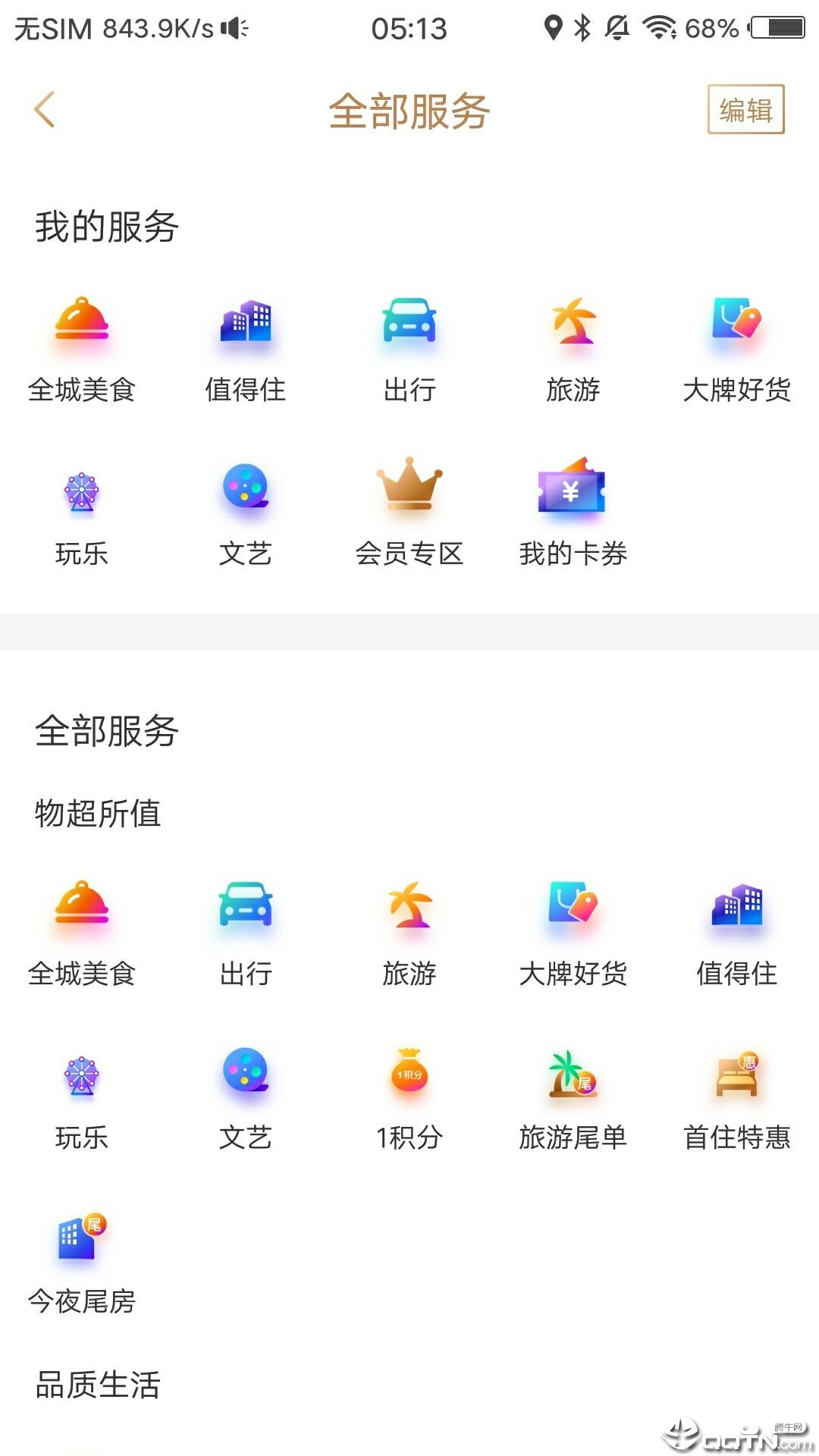The image size is (819, 1456).
Task: Tap the 首住特惠 bed promo icon
Action: tap(737, 1077)
